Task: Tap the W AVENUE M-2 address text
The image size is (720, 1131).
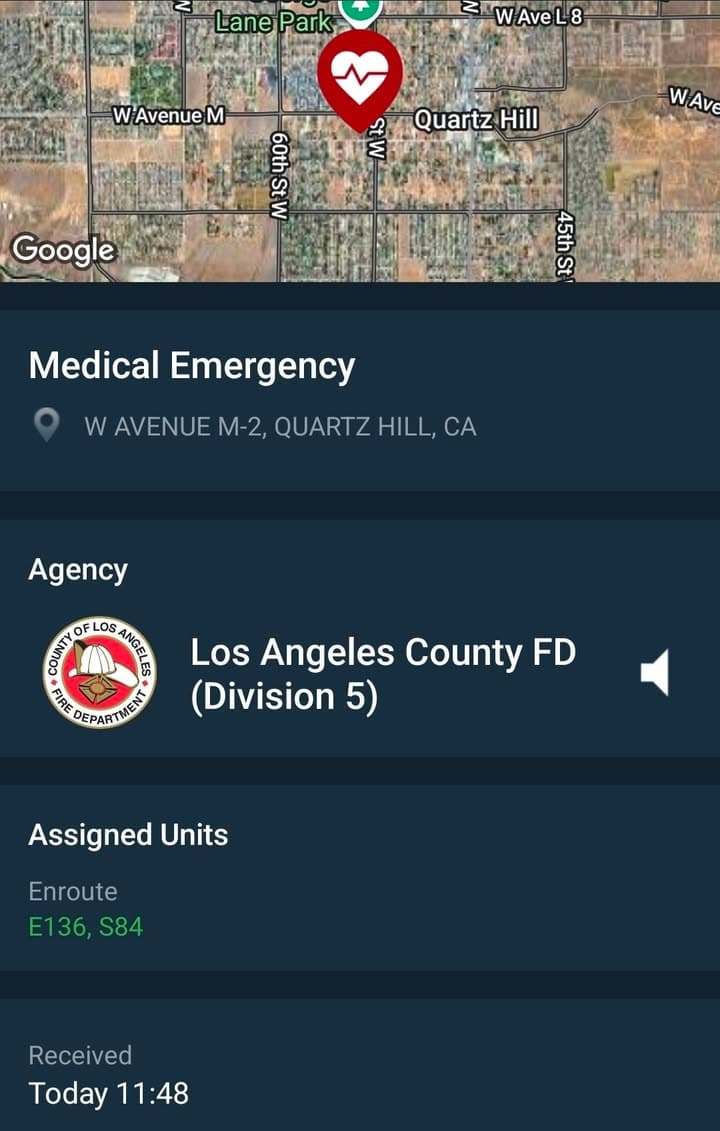Action: click(x=280, y=426)
